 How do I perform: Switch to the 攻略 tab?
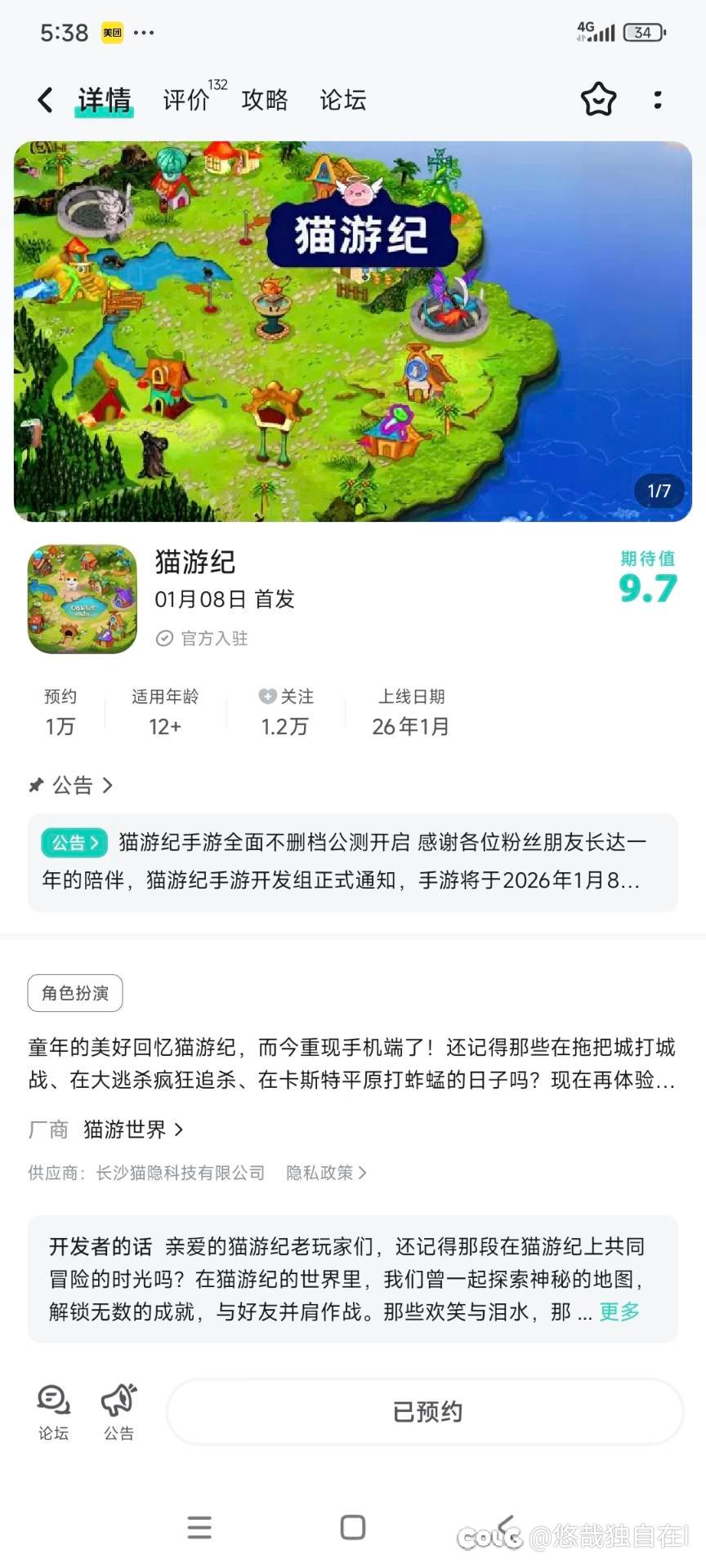pyautogui.click(x=264, y=100)
